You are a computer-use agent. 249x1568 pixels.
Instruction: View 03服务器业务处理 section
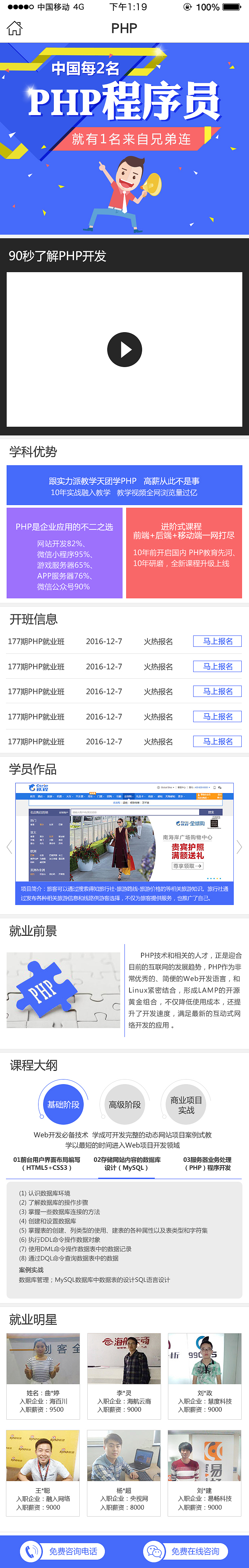click(207, 1163)
